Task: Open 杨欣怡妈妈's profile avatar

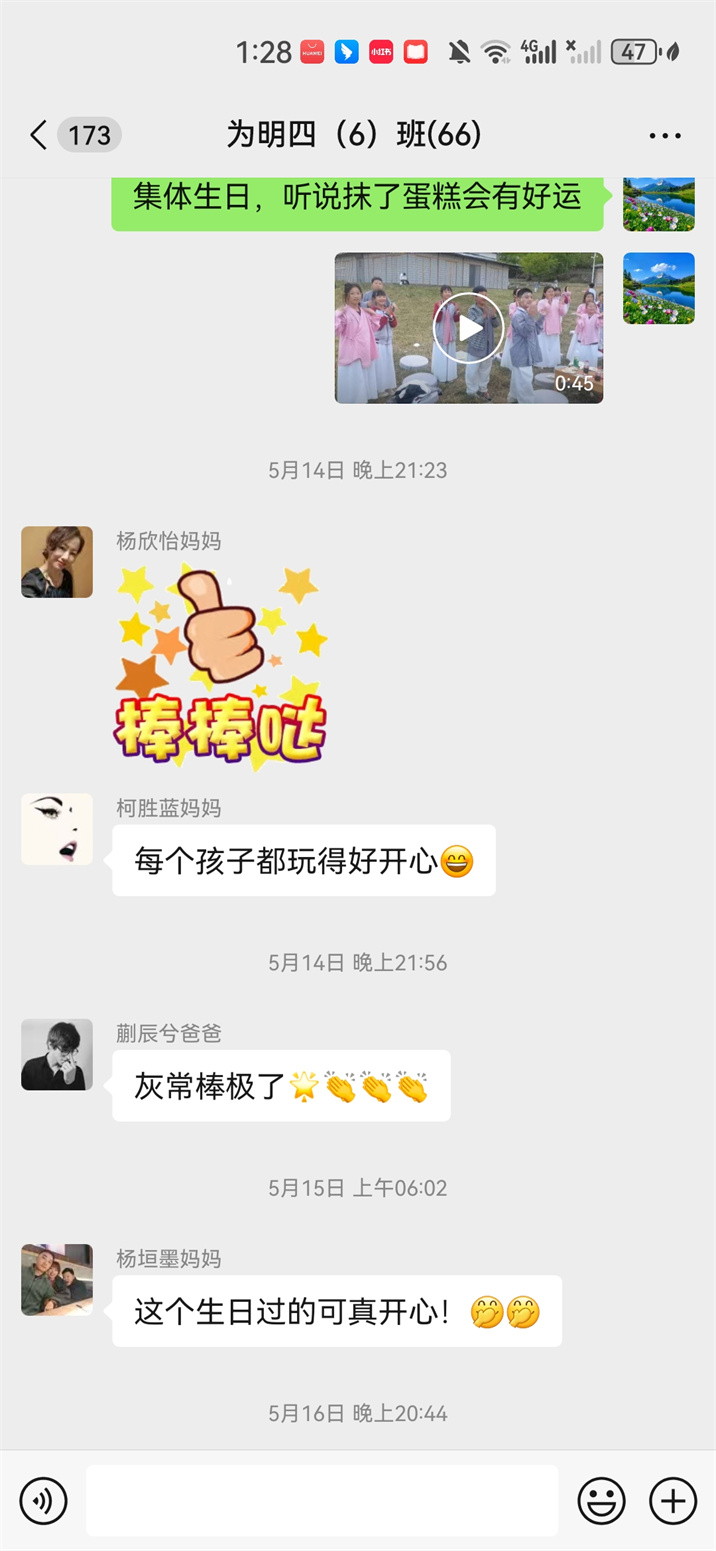Action: tap(57, 562)
